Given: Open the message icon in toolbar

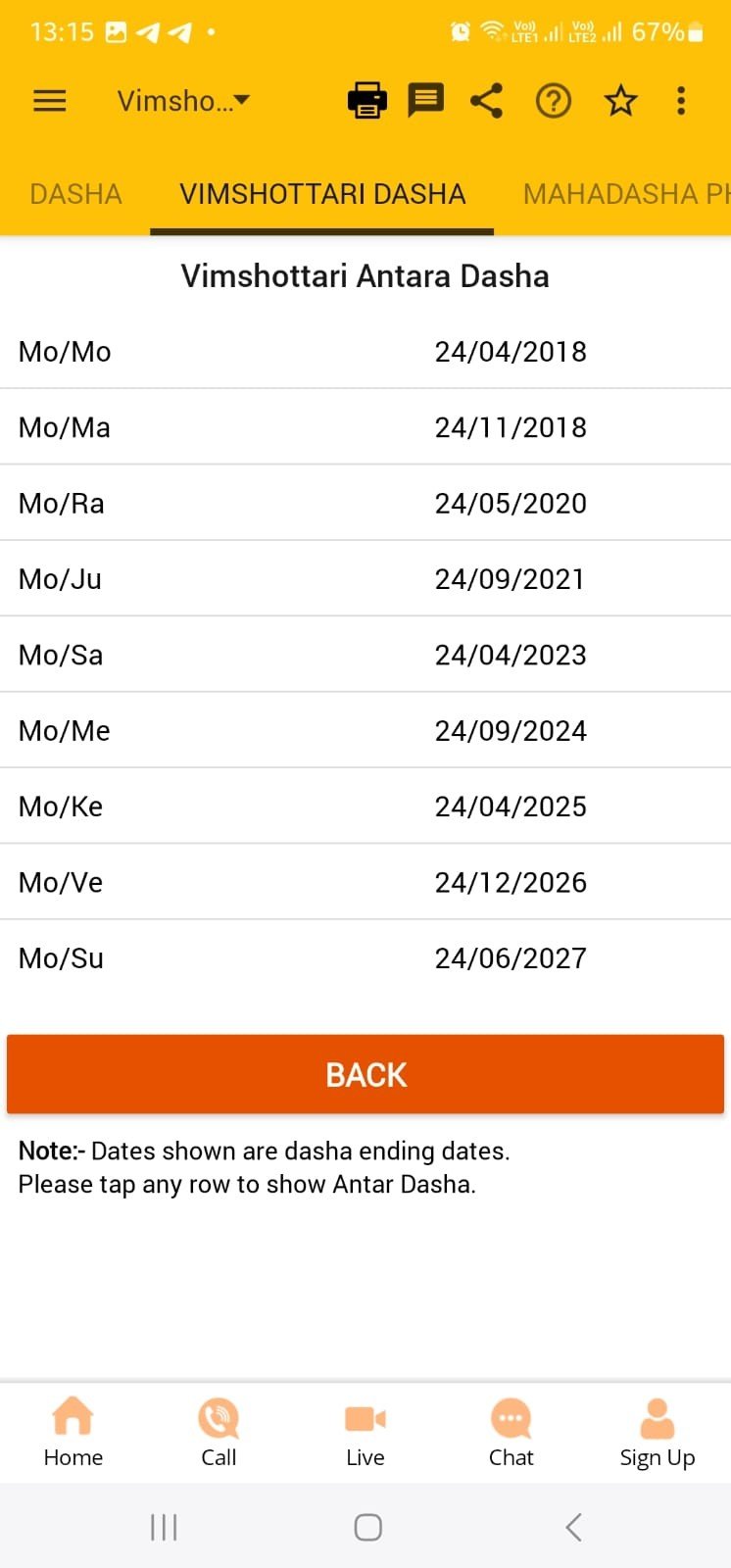Looking at the screenshot, I should [x=425, y=101].
